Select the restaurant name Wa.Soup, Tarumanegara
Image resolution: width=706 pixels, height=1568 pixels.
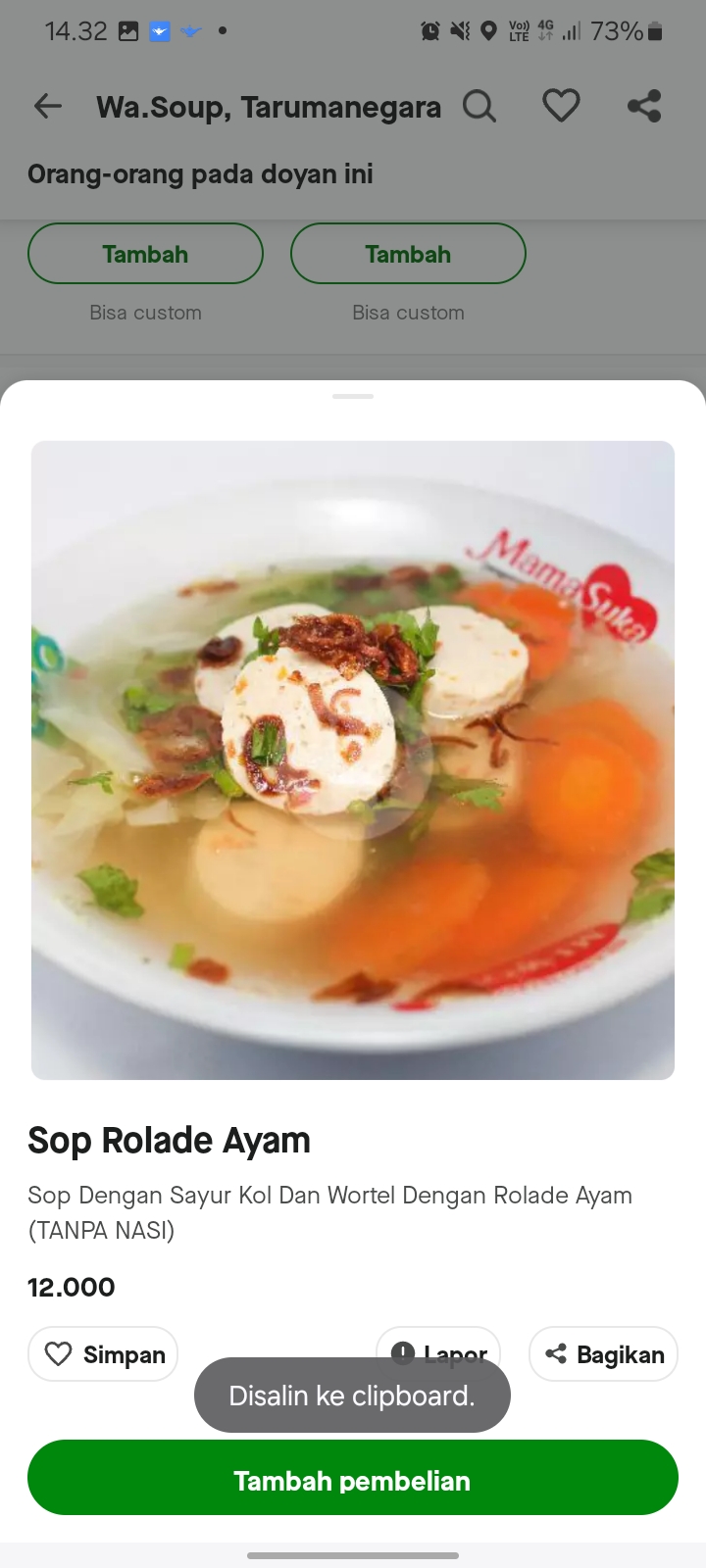[268, 106]
